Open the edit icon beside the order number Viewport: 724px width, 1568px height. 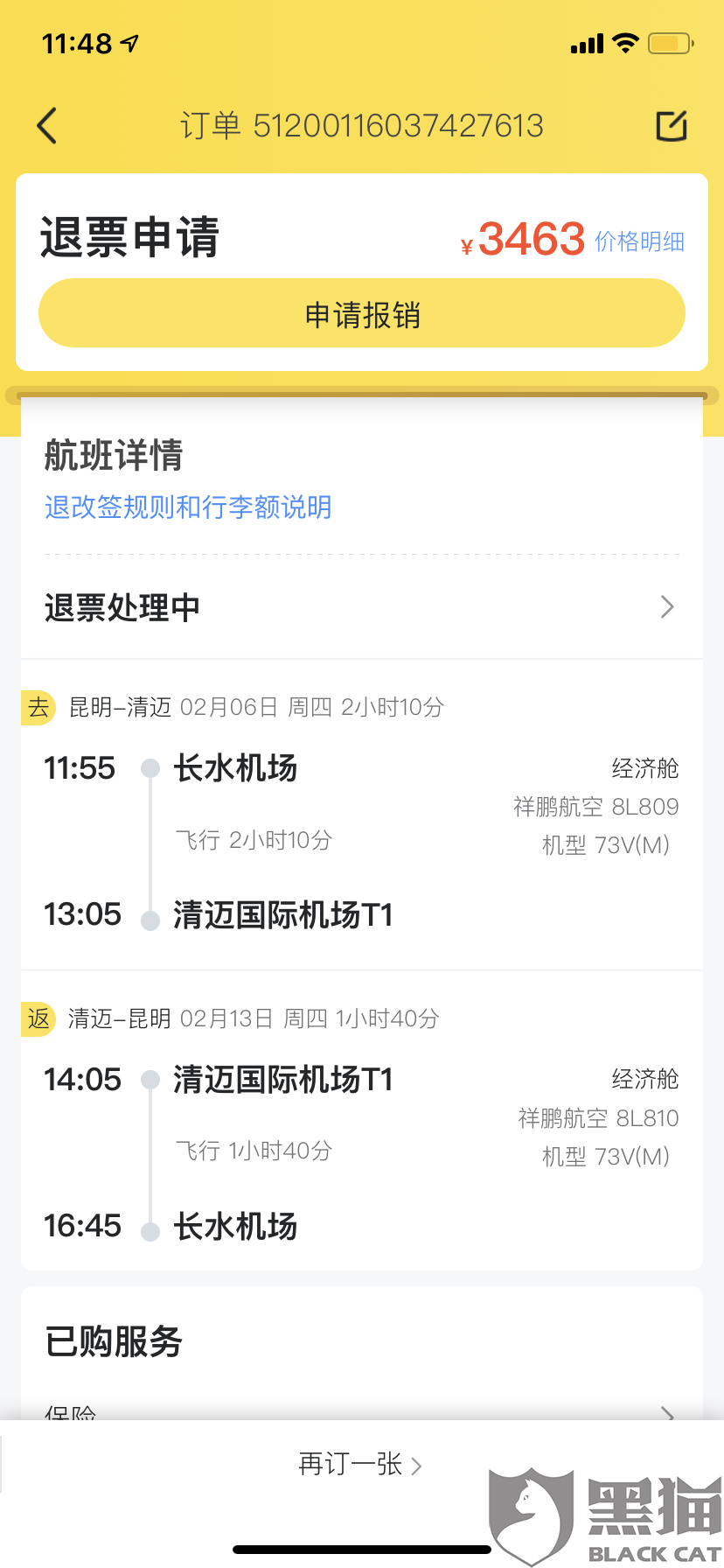click(x=672, y=126)
